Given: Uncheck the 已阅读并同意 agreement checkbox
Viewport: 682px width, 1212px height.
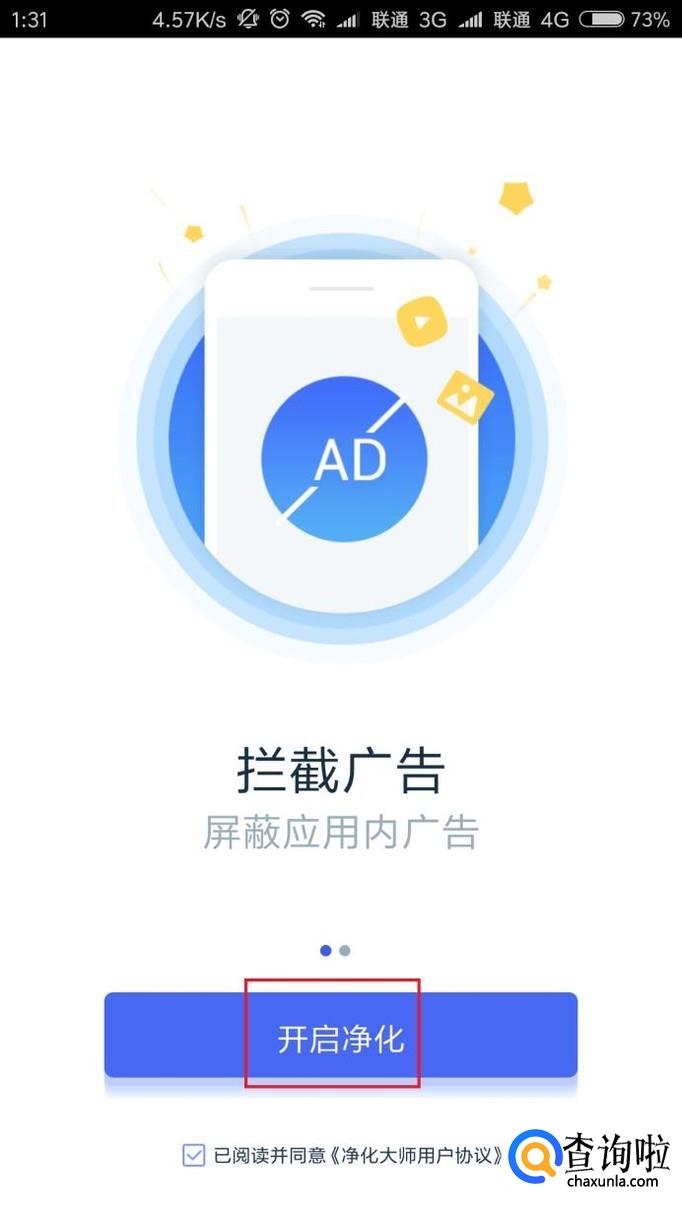Looking at the screenshot, I should coord(193,1155).
